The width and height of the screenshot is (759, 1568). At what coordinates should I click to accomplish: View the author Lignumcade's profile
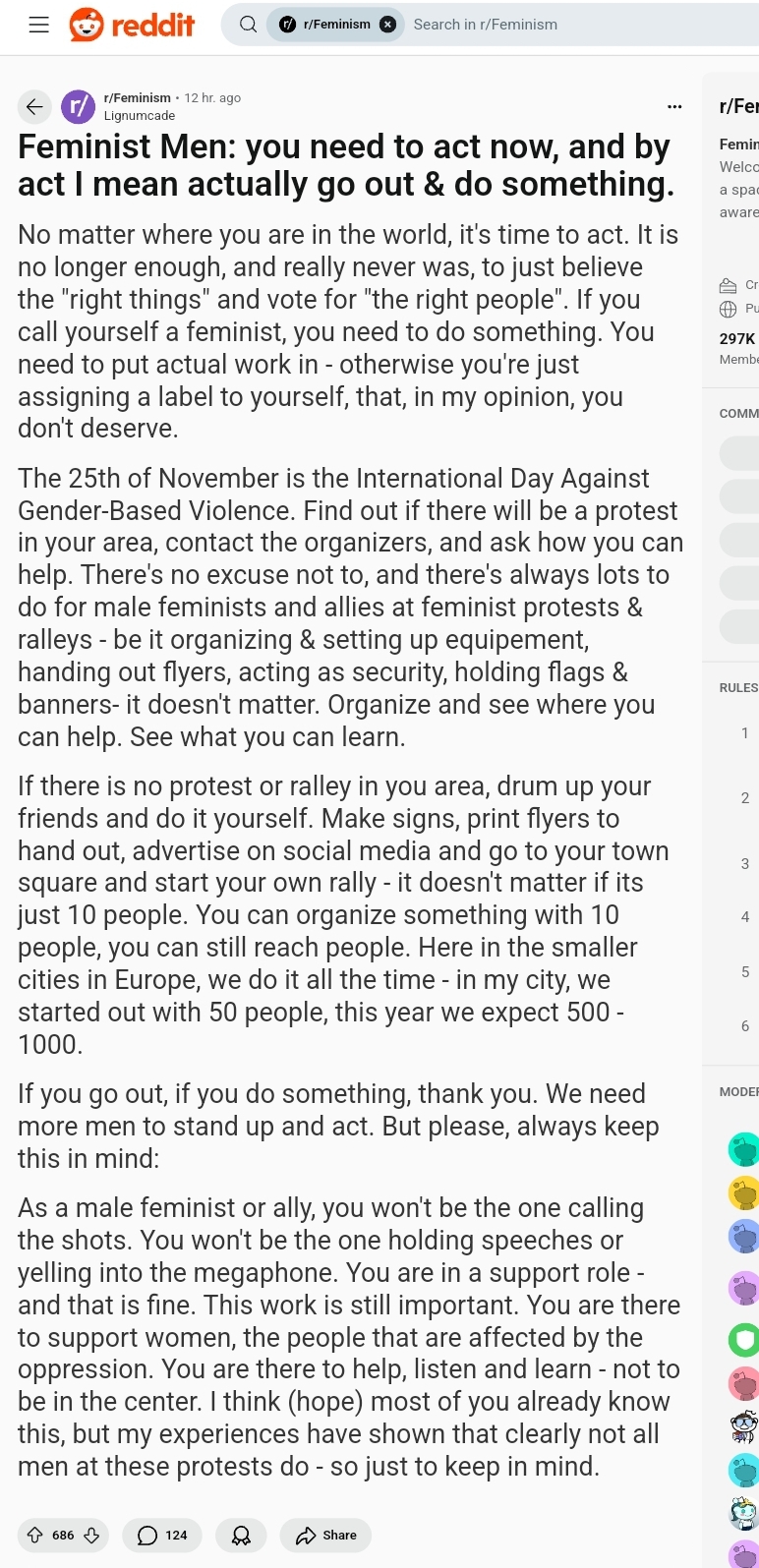[x=140, y=115]
